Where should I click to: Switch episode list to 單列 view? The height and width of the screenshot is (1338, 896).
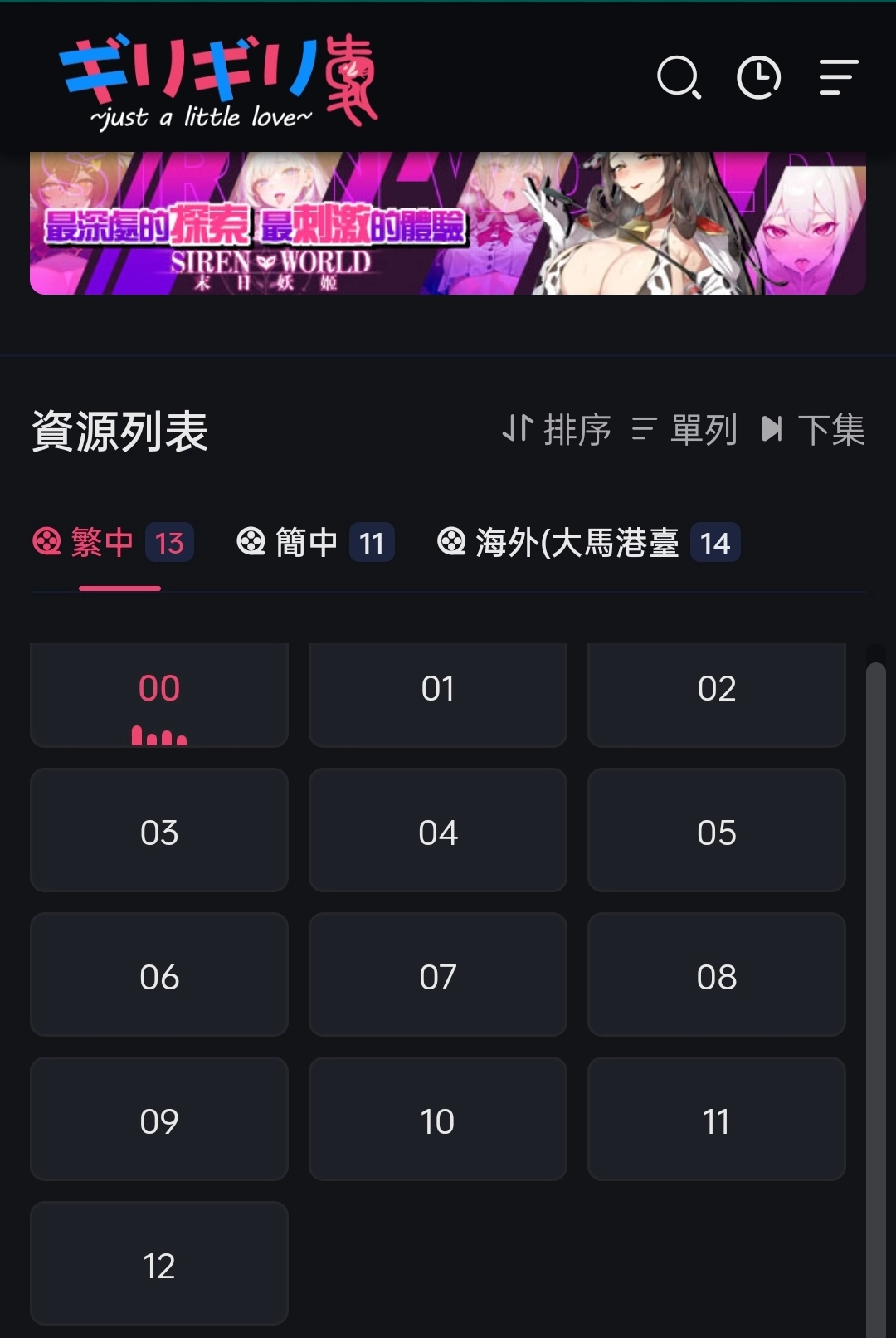(x=684, y=430)
